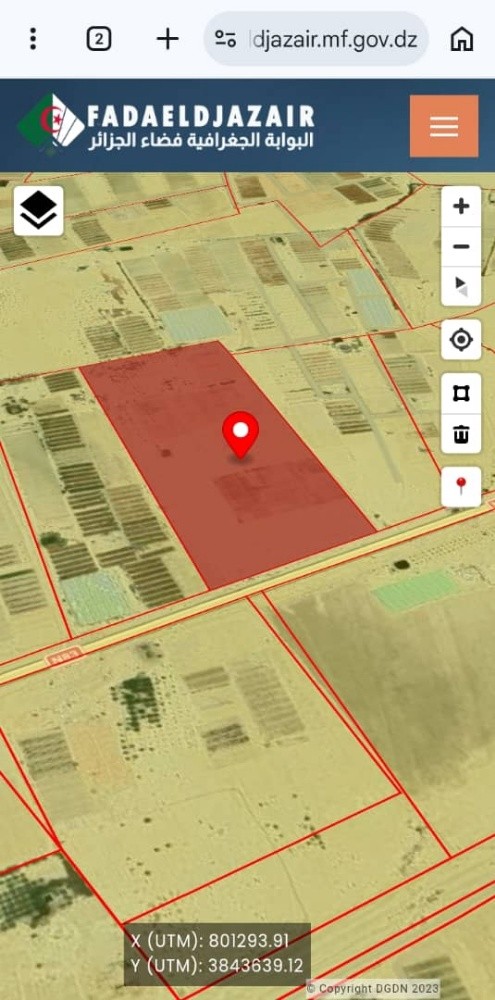Center map on my location

[461, 340]
